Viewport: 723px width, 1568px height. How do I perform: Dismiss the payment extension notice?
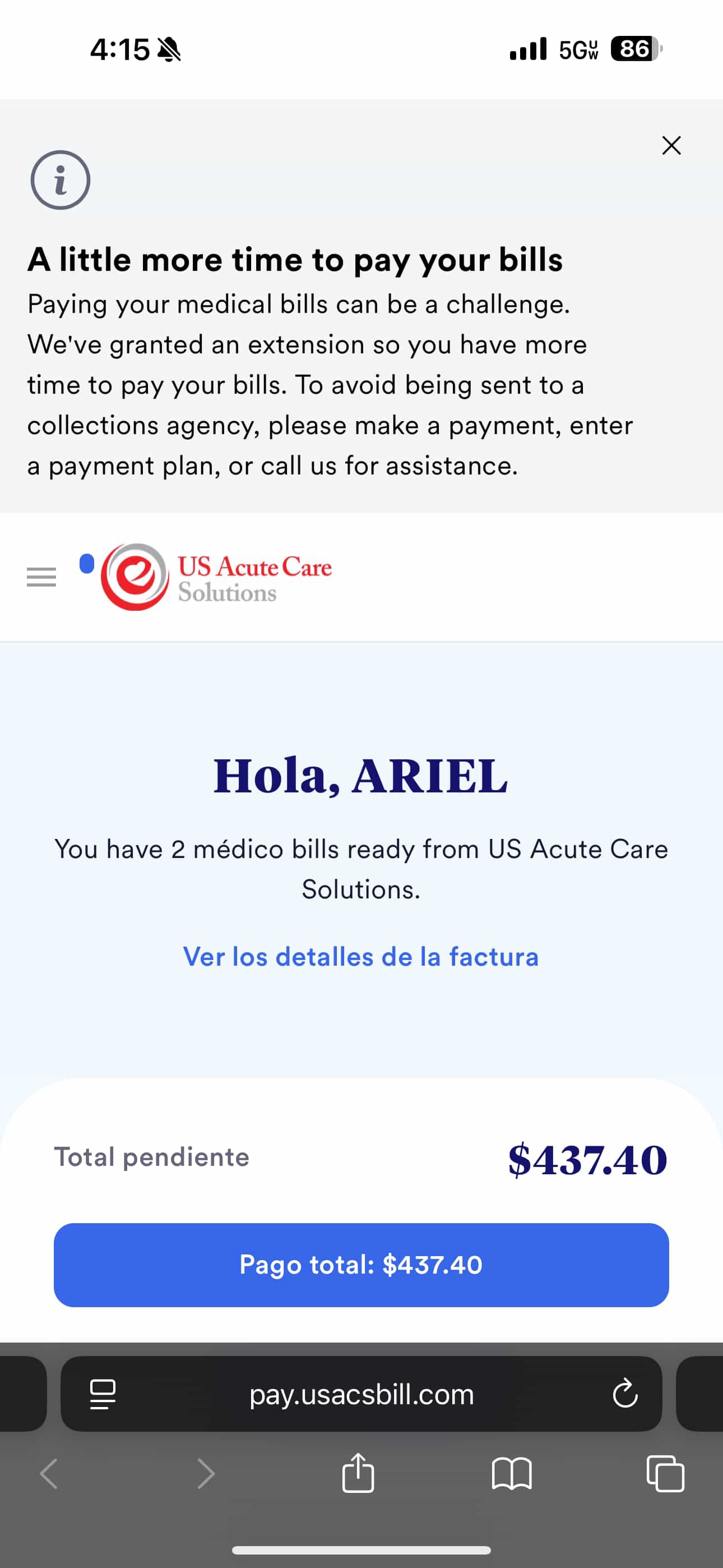(671, 145)
